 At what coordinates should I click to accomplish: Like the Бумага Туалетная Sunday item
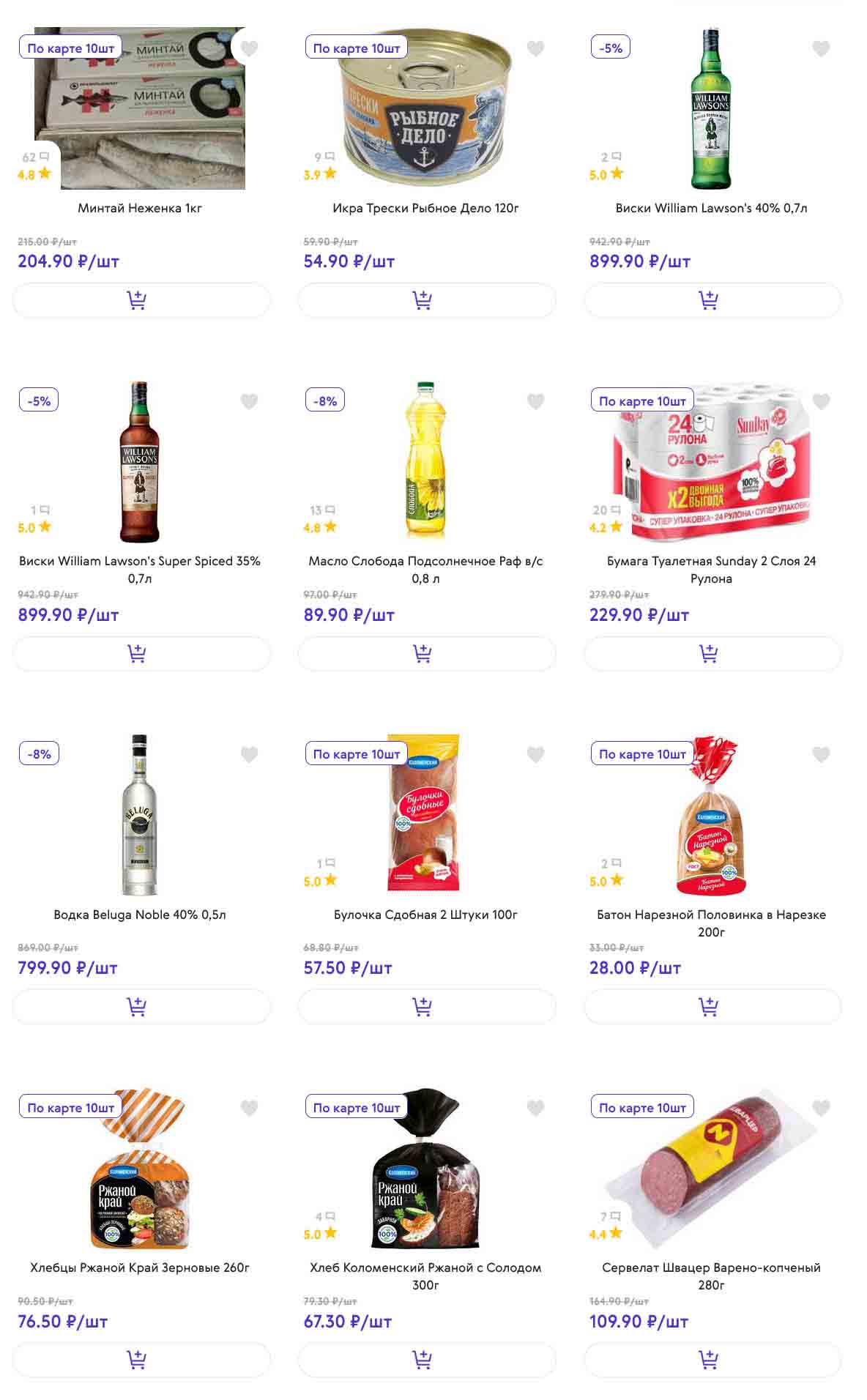[821, 401]
